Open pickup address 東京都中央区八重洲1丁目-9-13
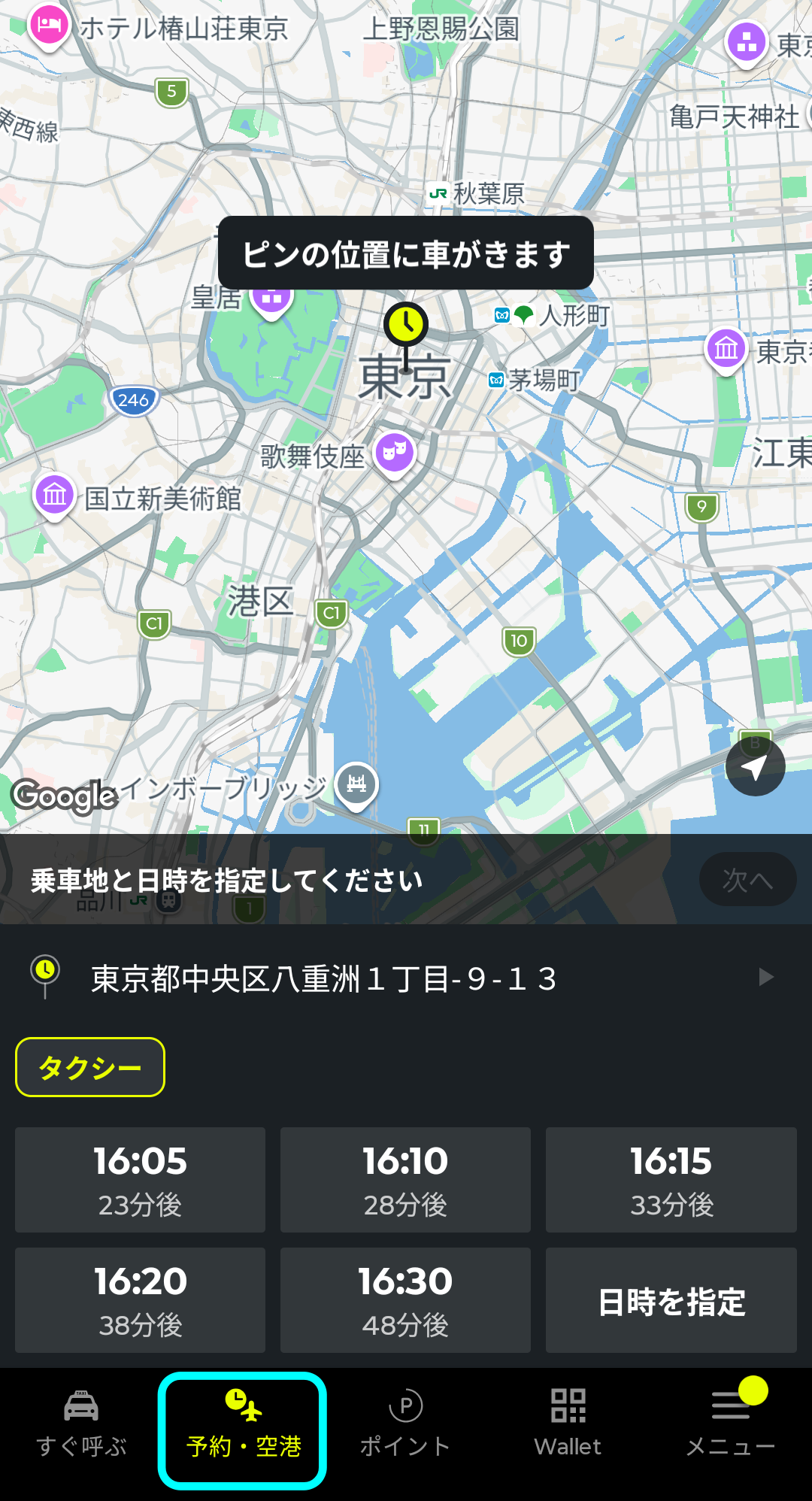The image size is (812, 1501). coord(406,978)
